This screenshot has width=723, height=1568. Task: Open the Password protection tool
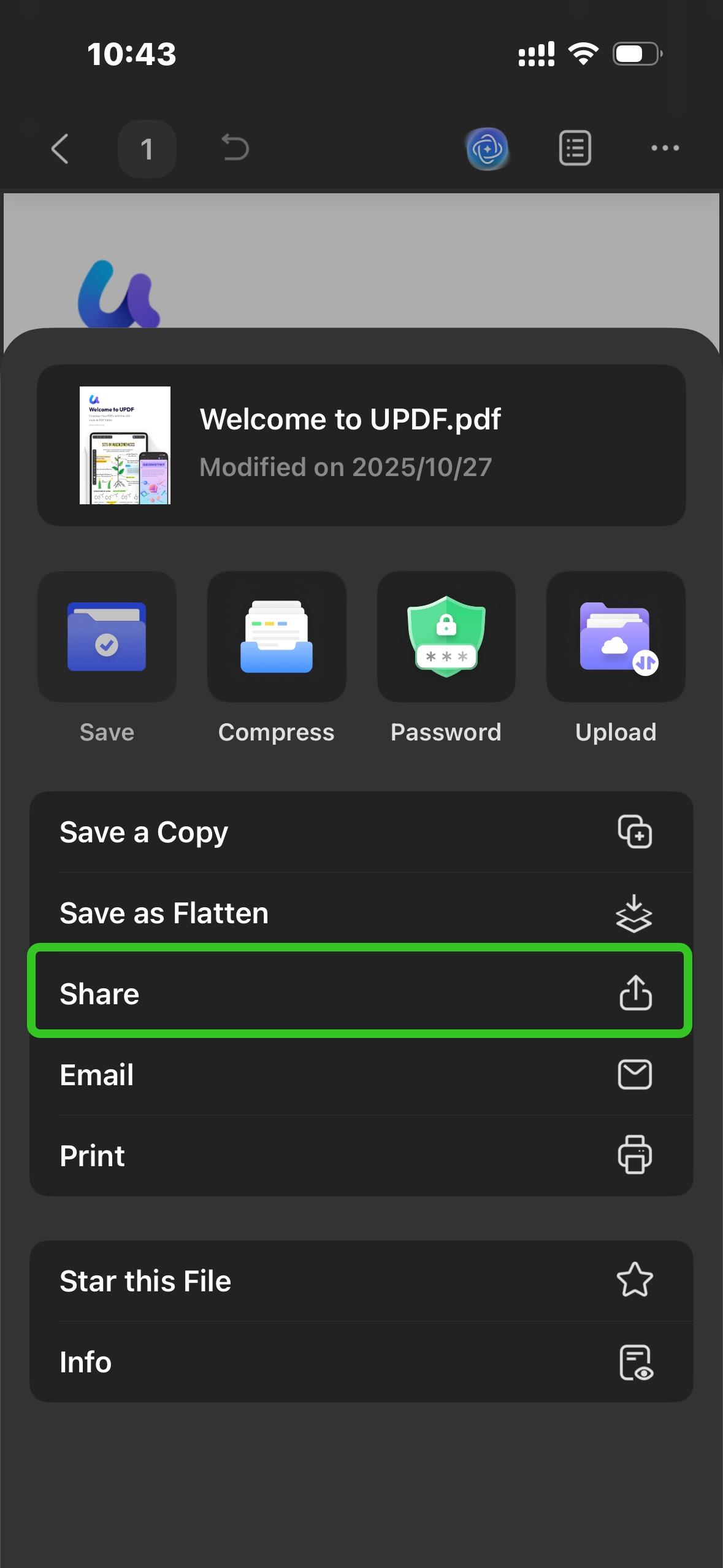(446, 638)
